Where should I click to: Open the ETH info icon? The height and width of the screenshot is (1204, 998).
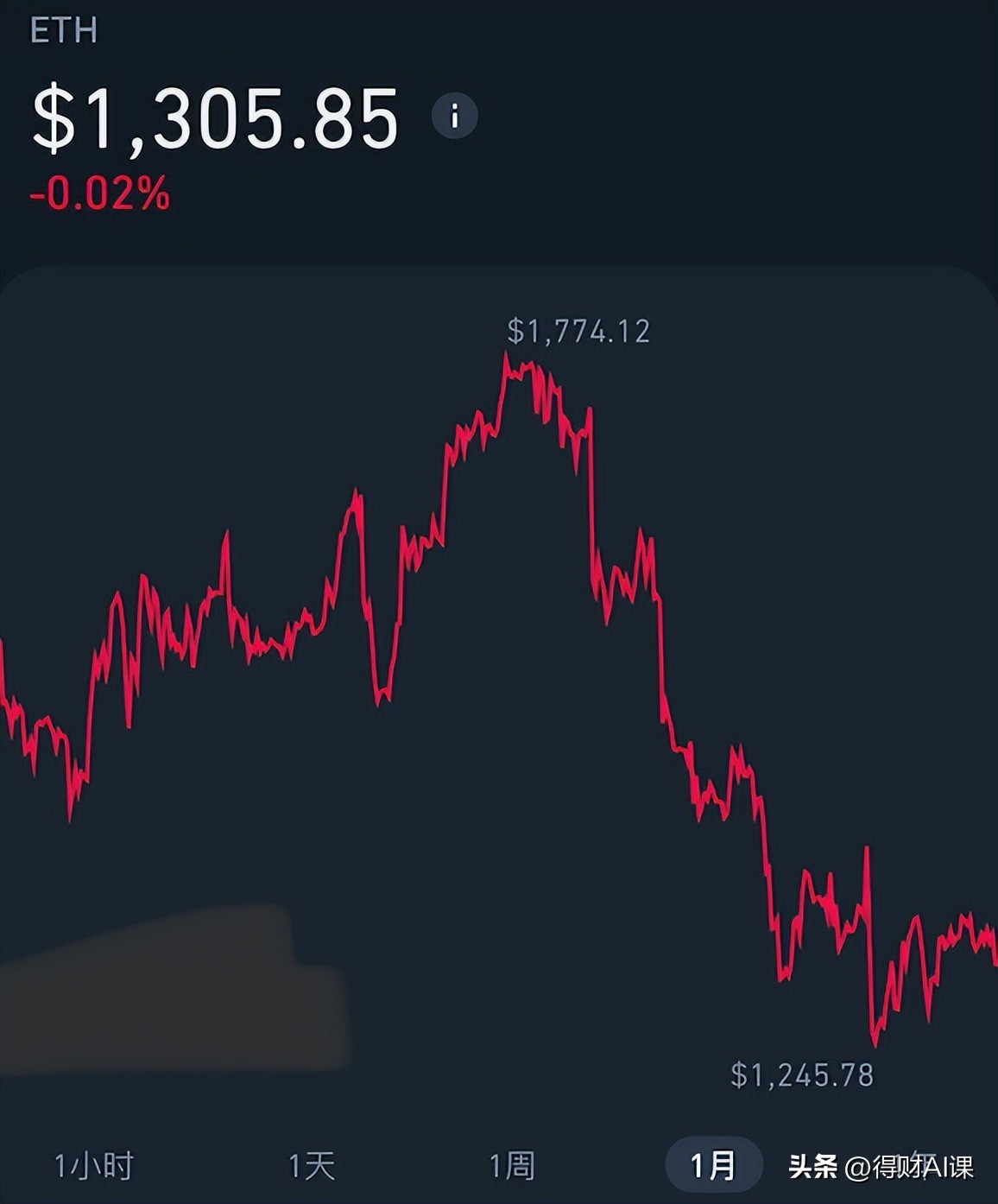pyautogui.click(x=454, y=116)
